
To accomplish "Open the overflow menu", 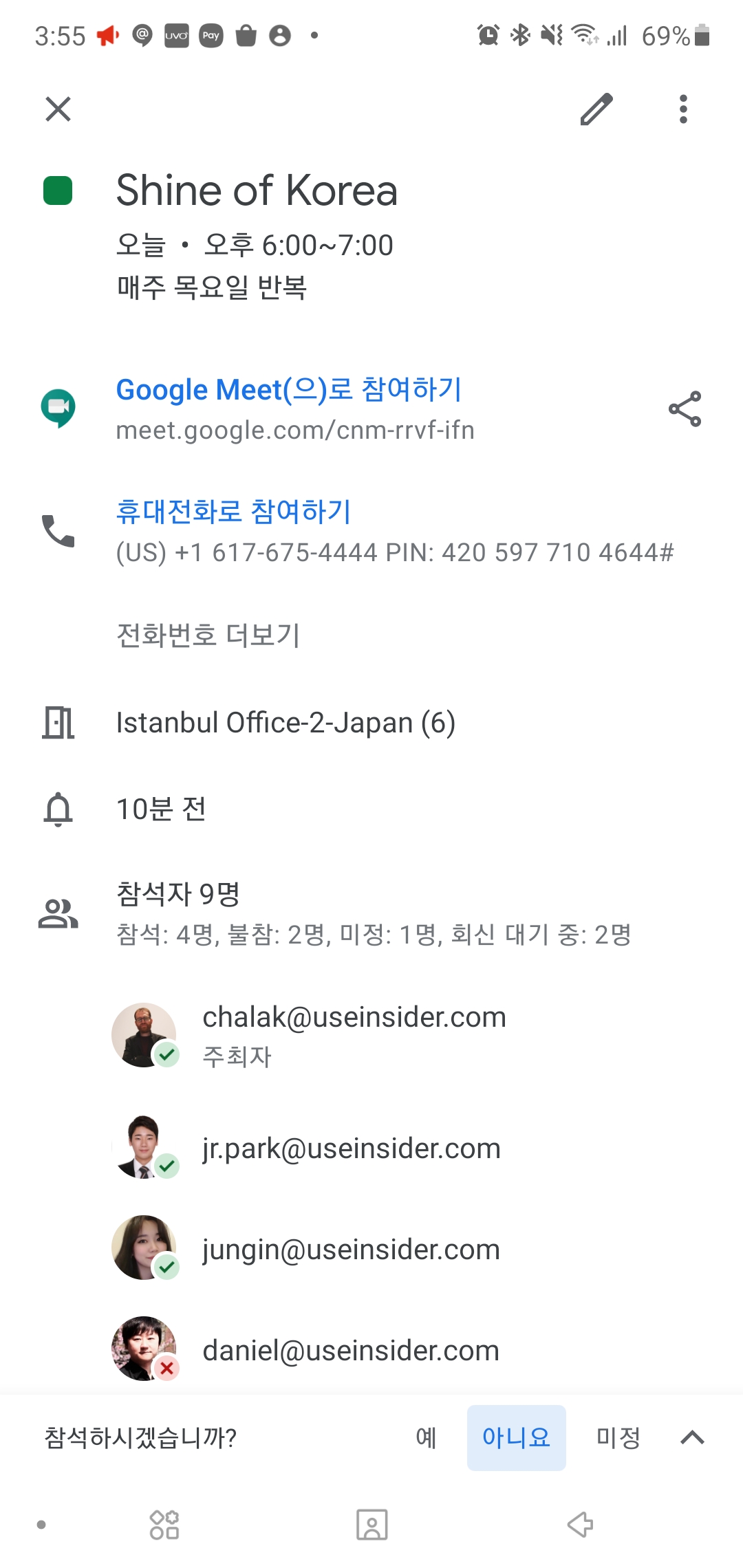I will (x=682, y=109).
